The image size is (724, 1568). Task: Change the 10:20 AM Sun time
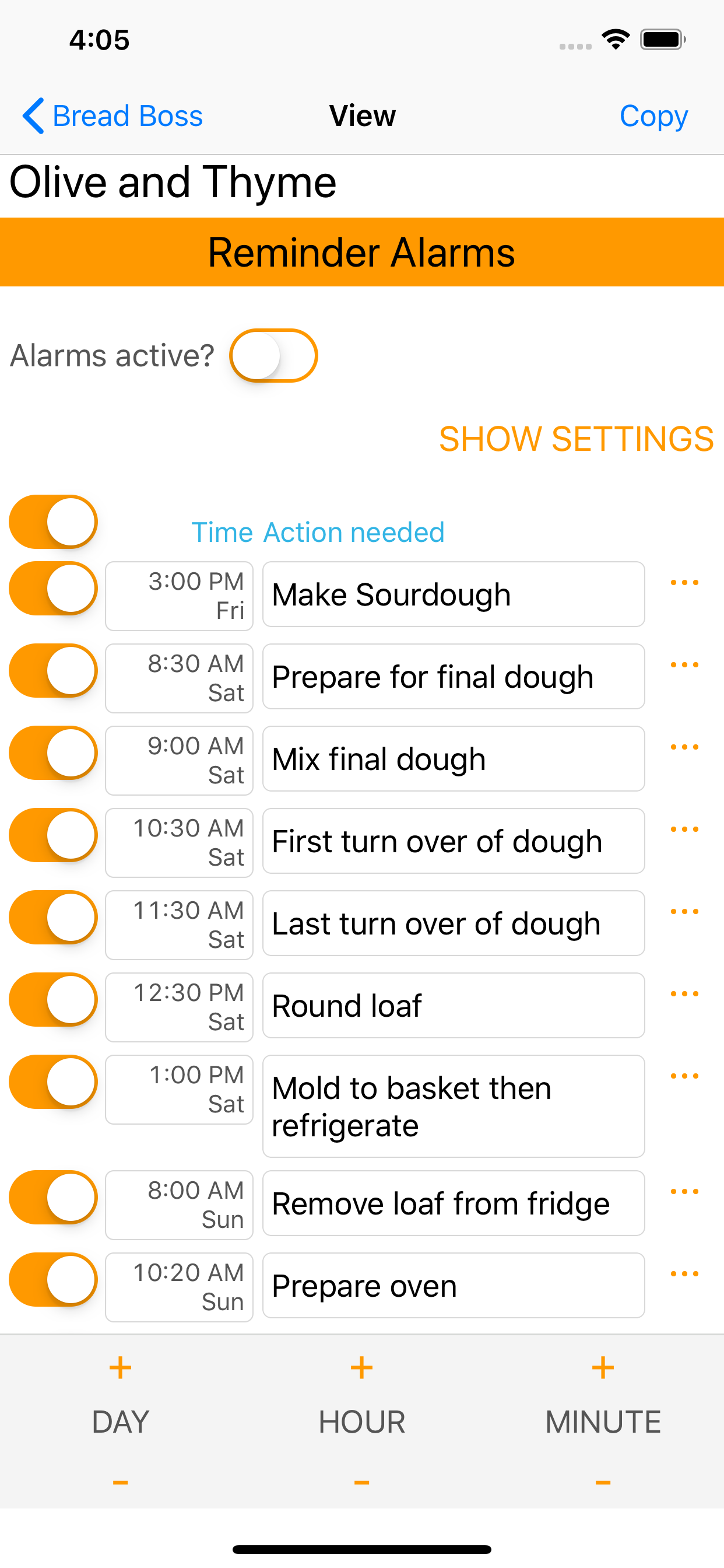(x=179, y=1287)
